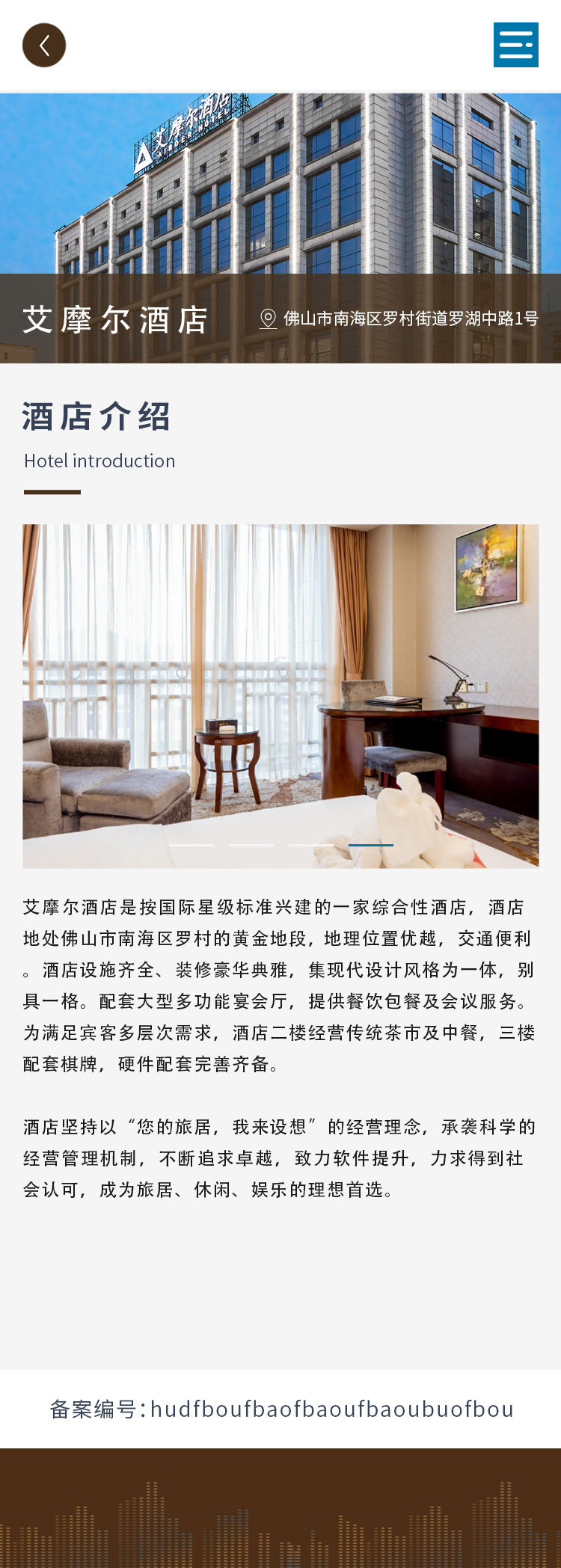Image resolution: width=561 pixels, height=1568 pixels.
Task: Open the 备案编号 filing number link
Action: (x=281, y=1409)
